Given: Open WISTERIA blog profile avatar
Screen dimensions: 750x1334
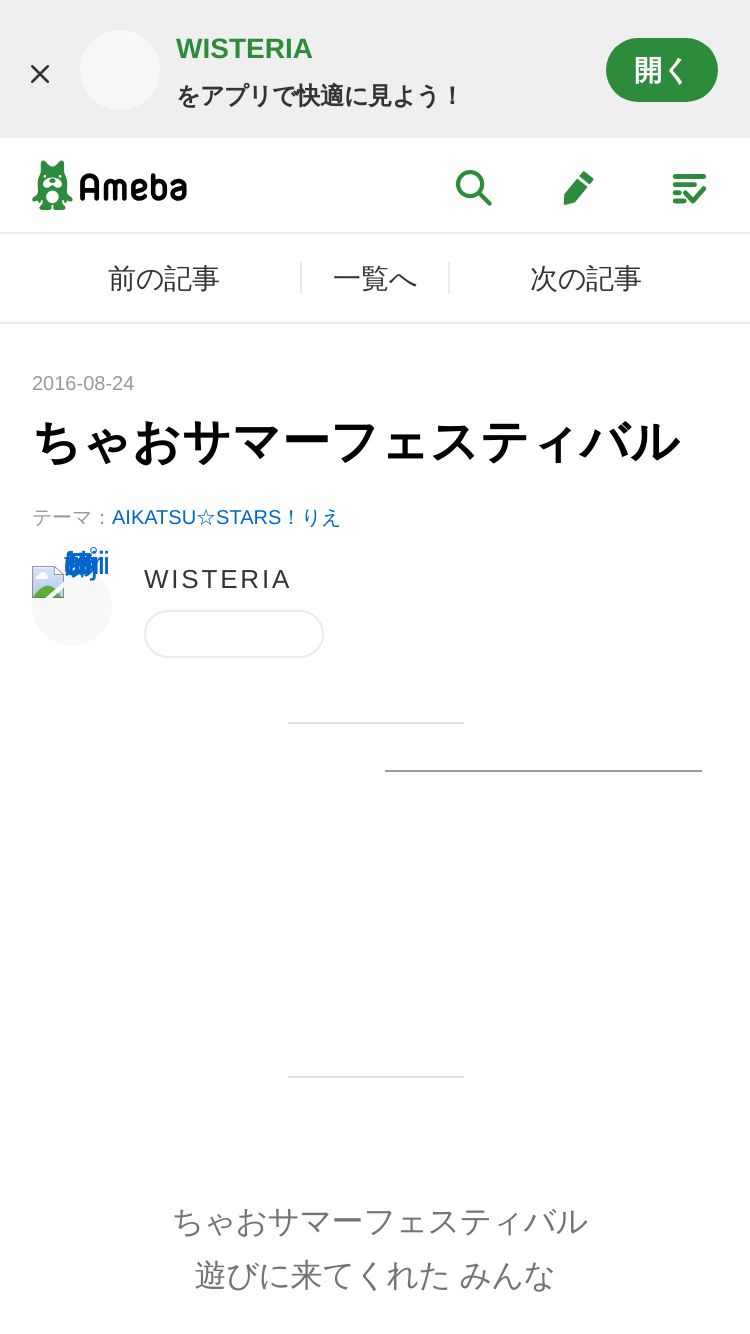Looking at the screenshot, I should 71,605.
